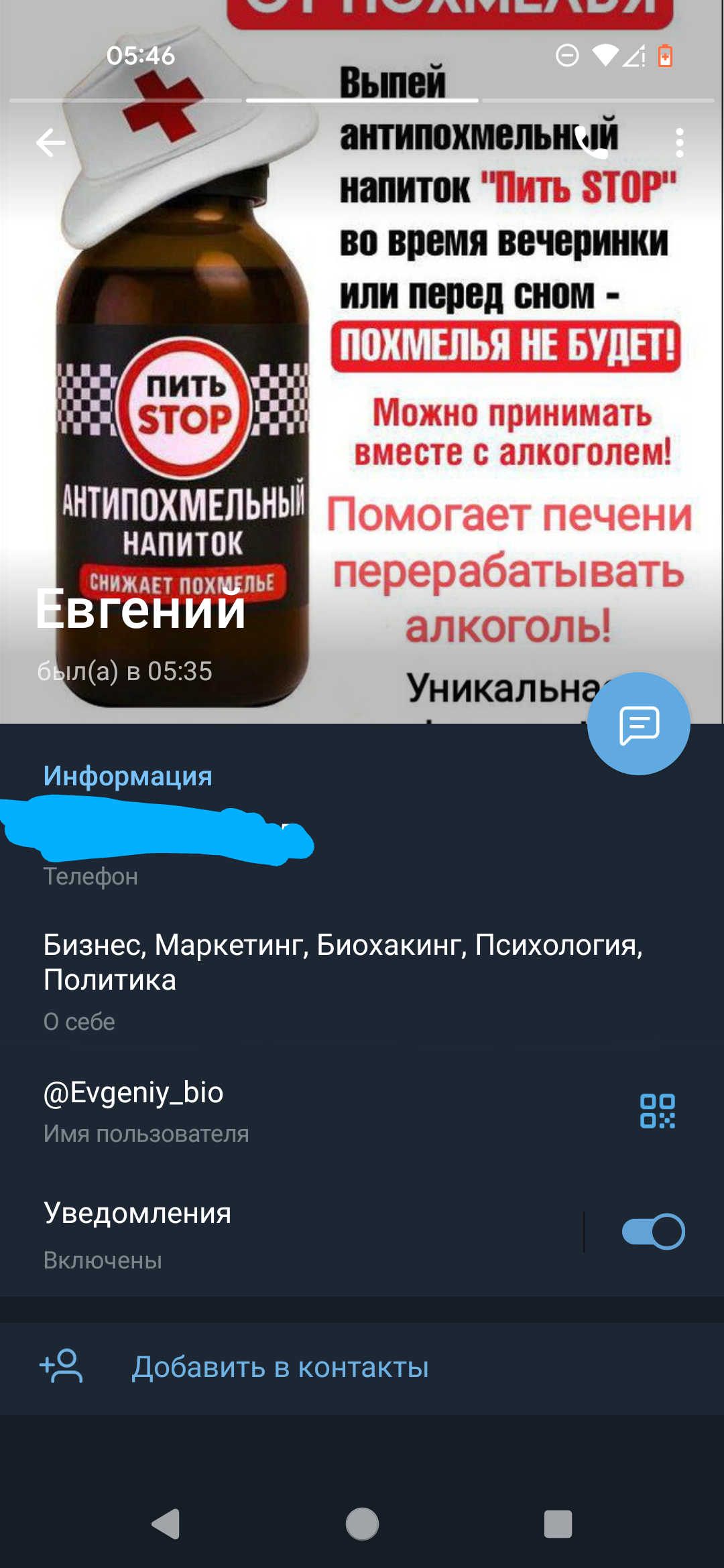Tap the О себе bio text
This screenshot has height=1568, width=724.
pyautogui.click(x=342, y=962)
